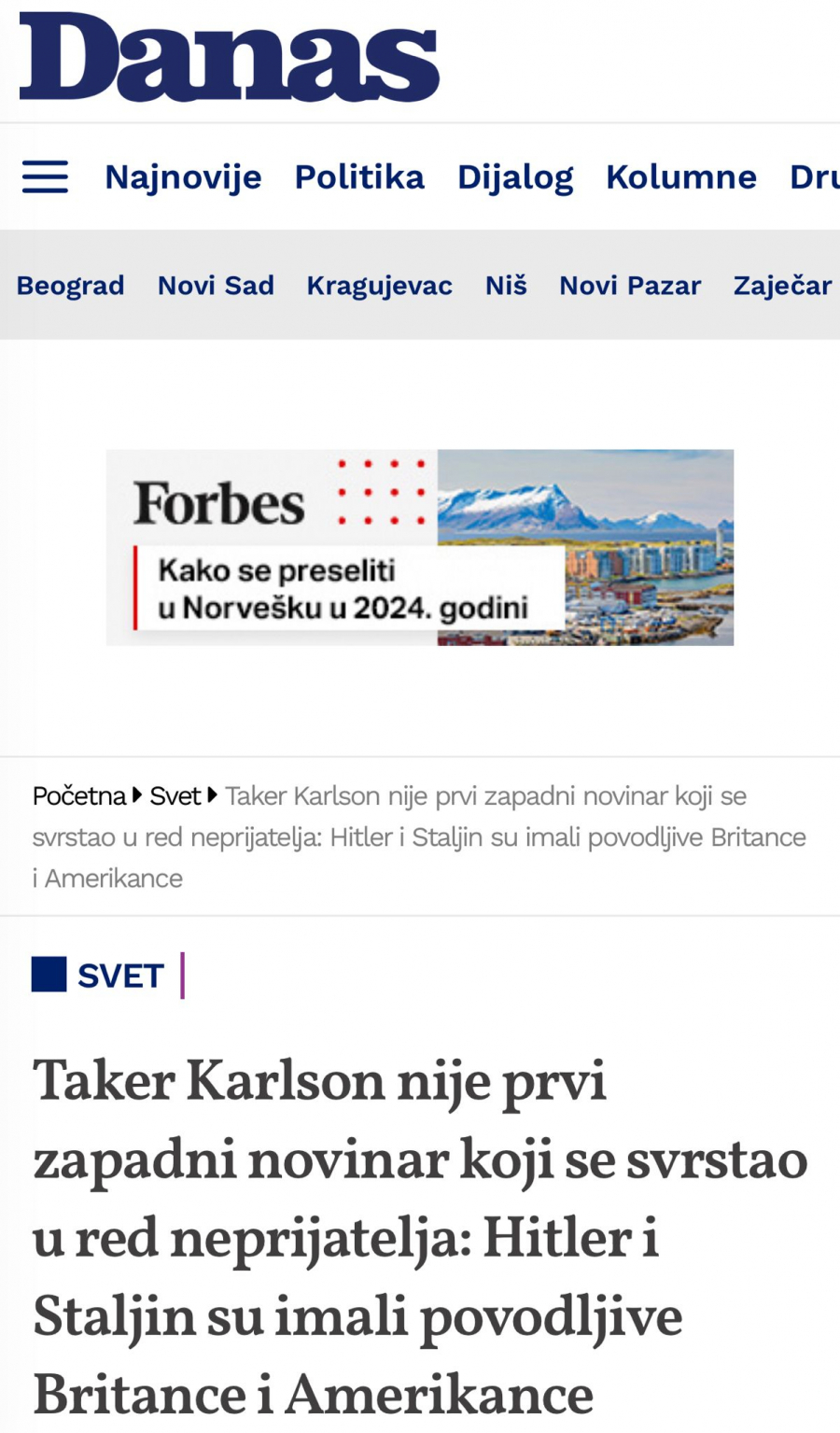840x1433 pixels.
Task: Open the Novi Pazar local news
Action: tap(630, 286)
